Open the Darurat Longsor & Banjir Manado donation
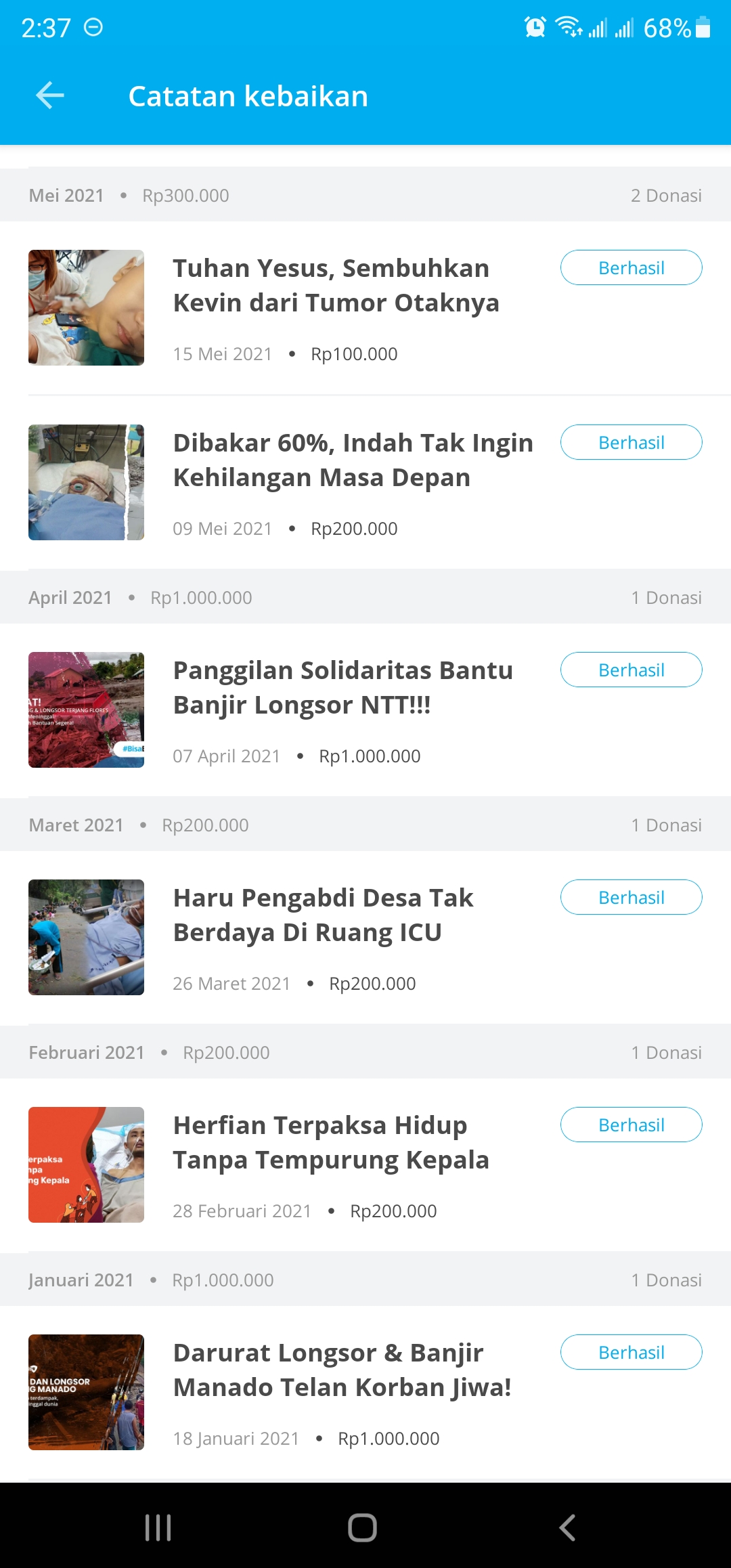 (342, 1370)
